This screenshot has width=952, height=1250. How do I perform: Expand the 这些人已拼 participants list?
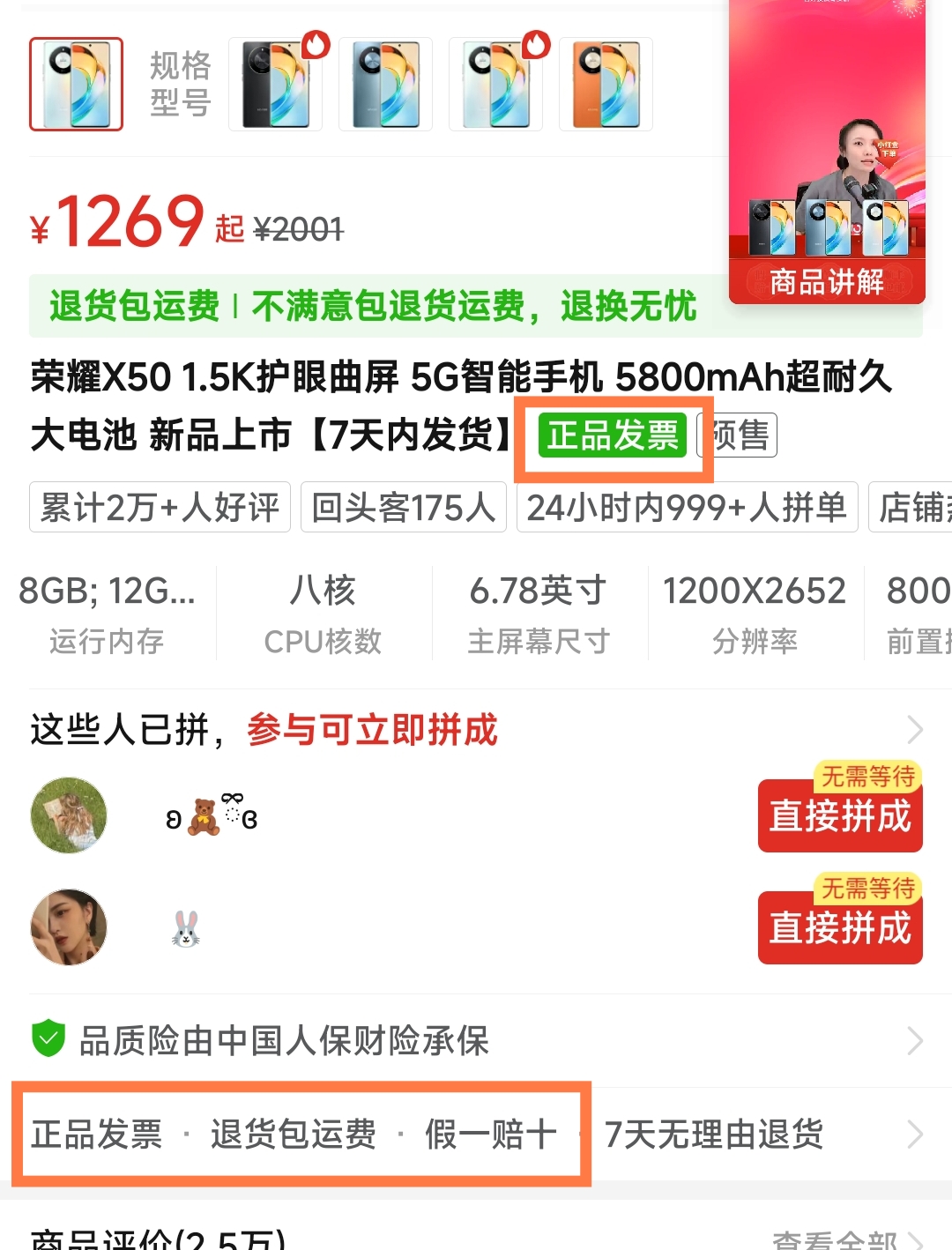[915, 731]
